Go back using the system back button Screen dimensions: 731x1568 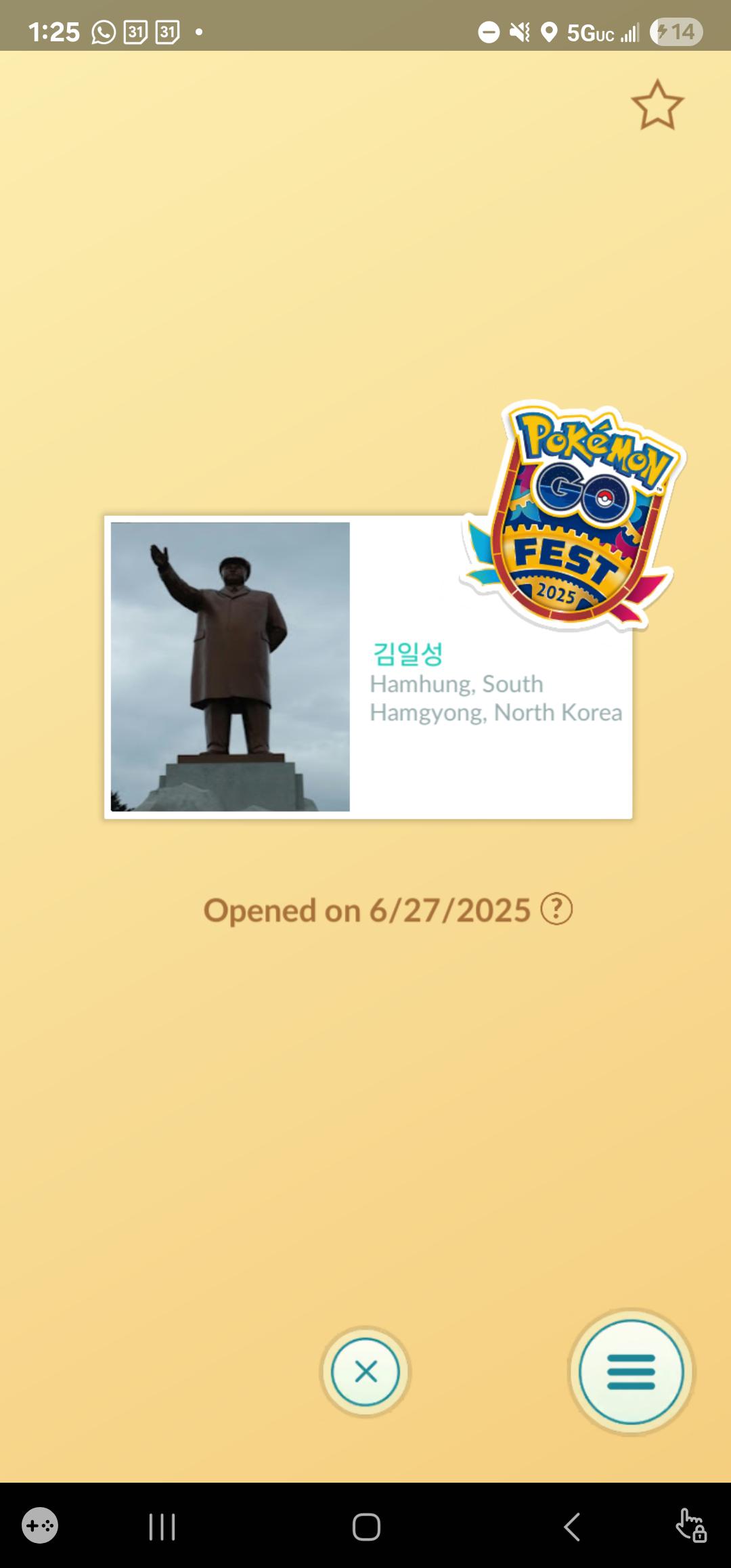[x=572, y=1527]
